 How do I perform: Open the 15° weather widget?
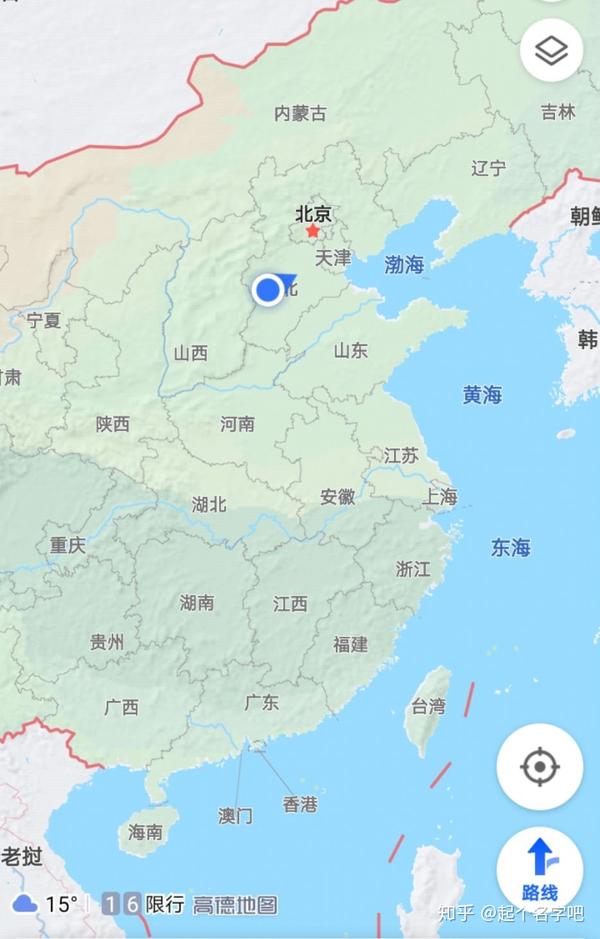coord(46,904)
